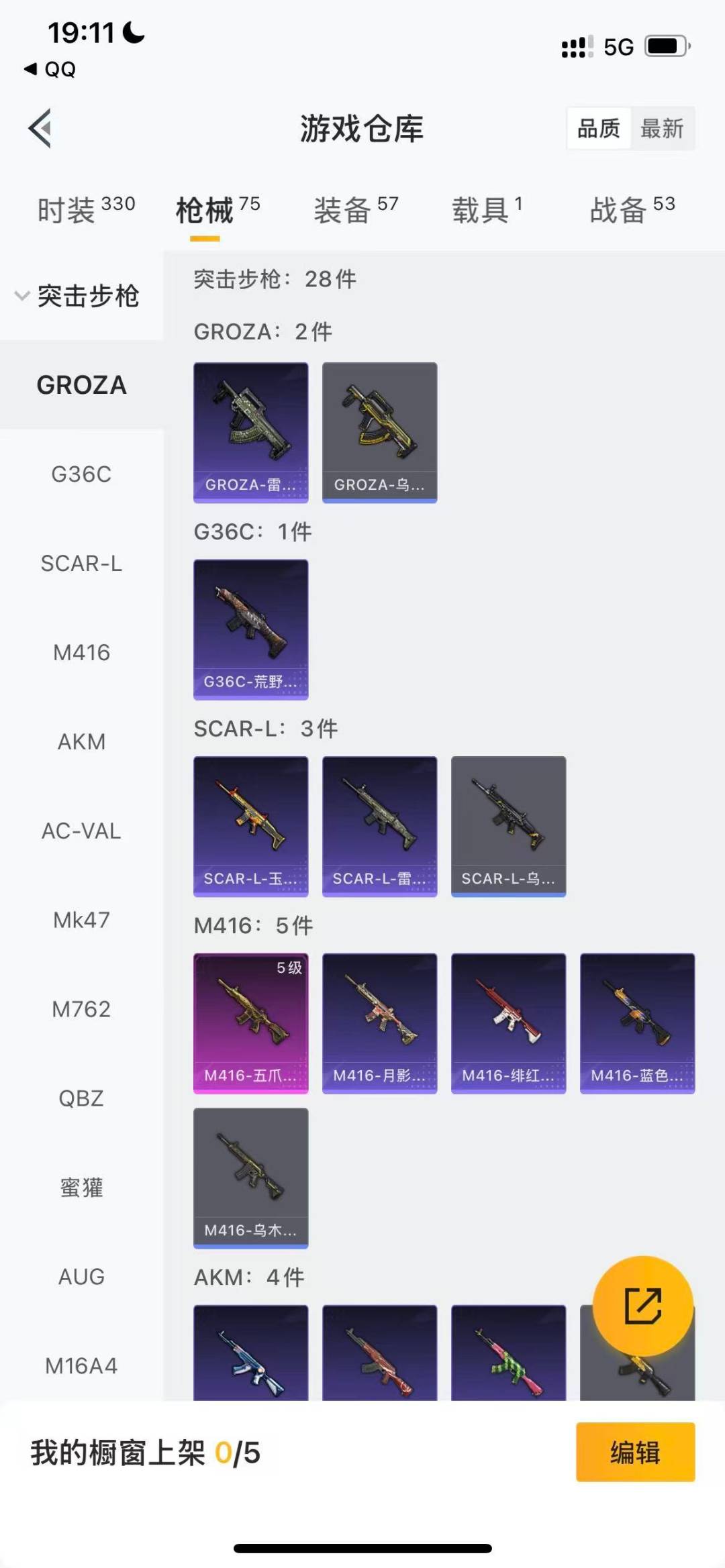Open the G36C-荒野 skin tile
This screenshot has height=1568, width=725.
click(251, 629)
